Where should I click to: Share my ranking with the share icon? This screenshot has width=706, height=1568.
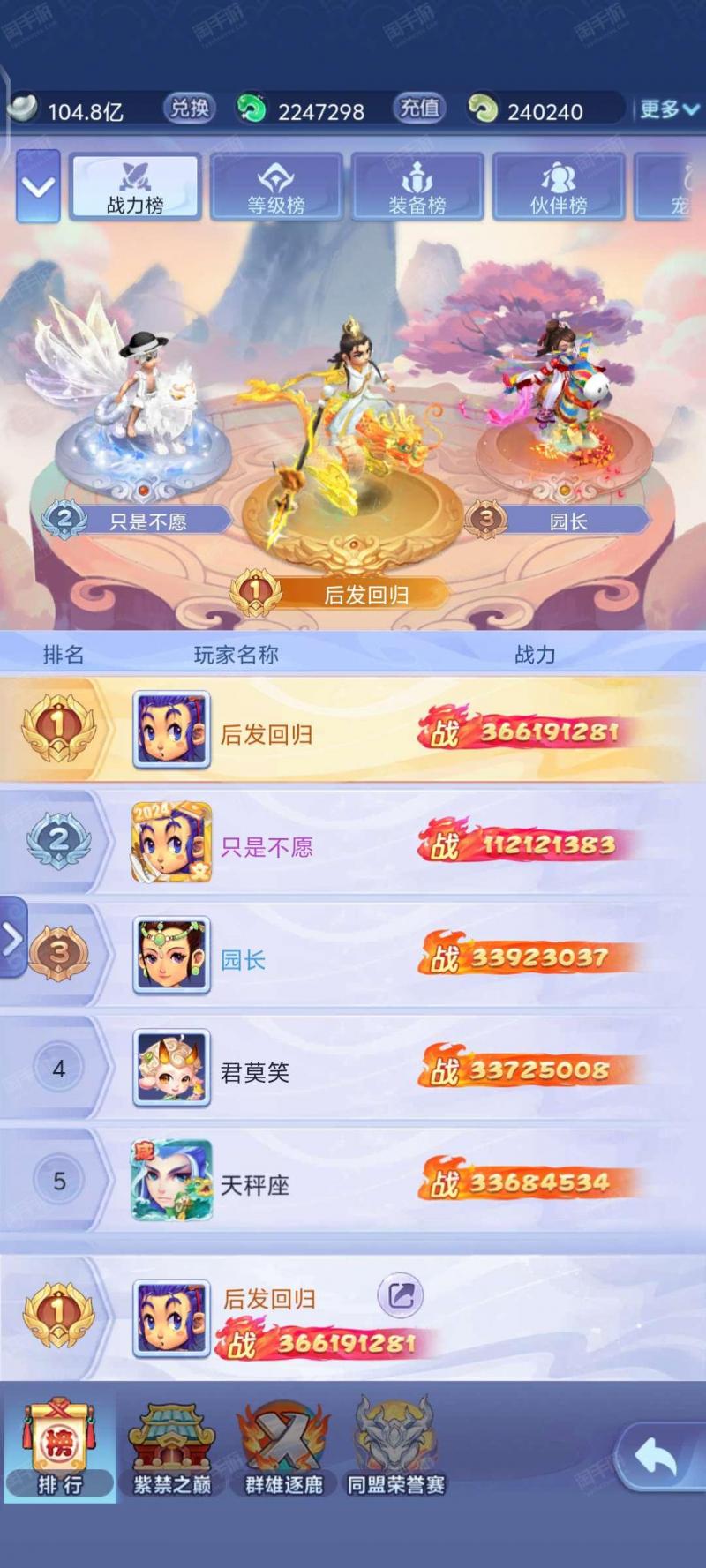401,1295
